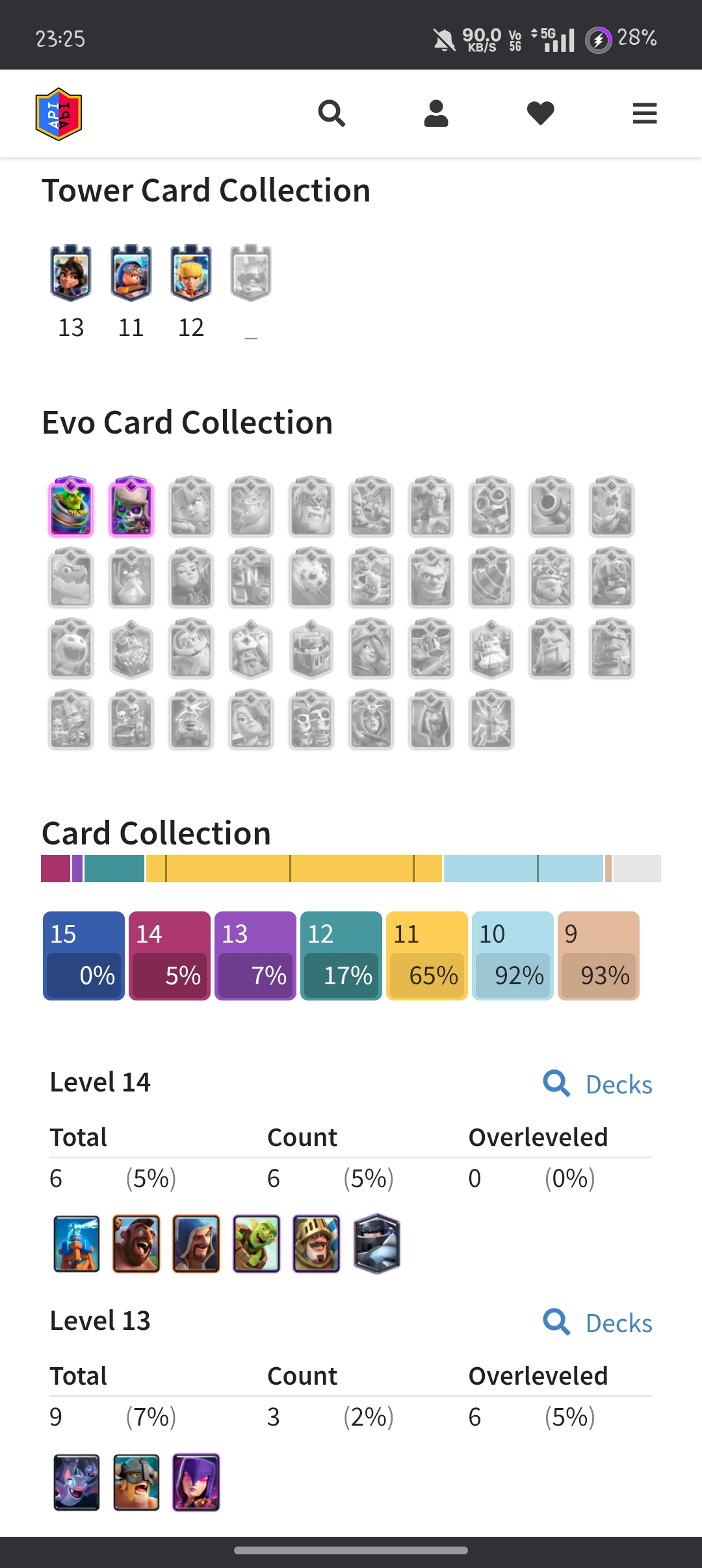Tap the RoyaleAPI logo to go home

[x=58, y=114]
